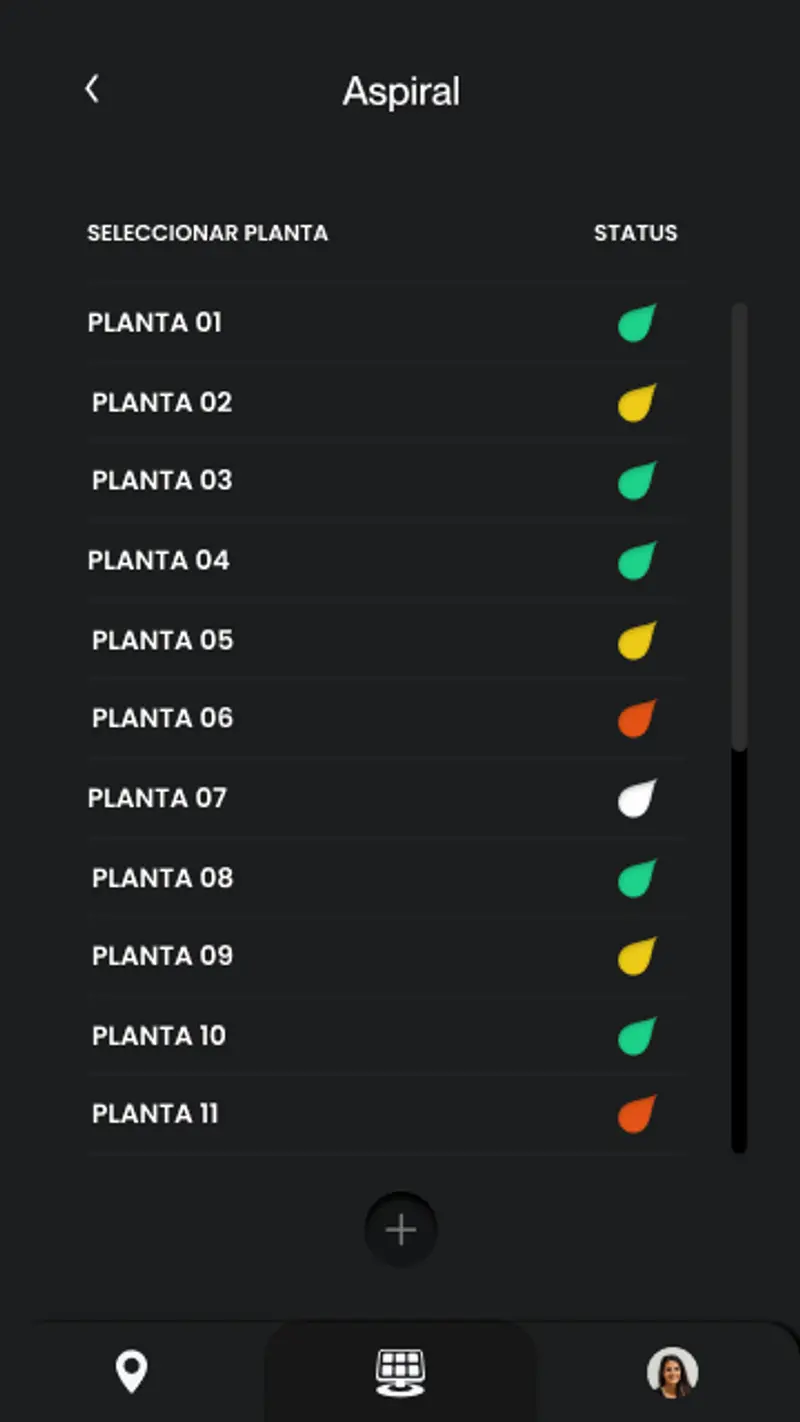Go back from the Aspiral screen

click(92, 89)
